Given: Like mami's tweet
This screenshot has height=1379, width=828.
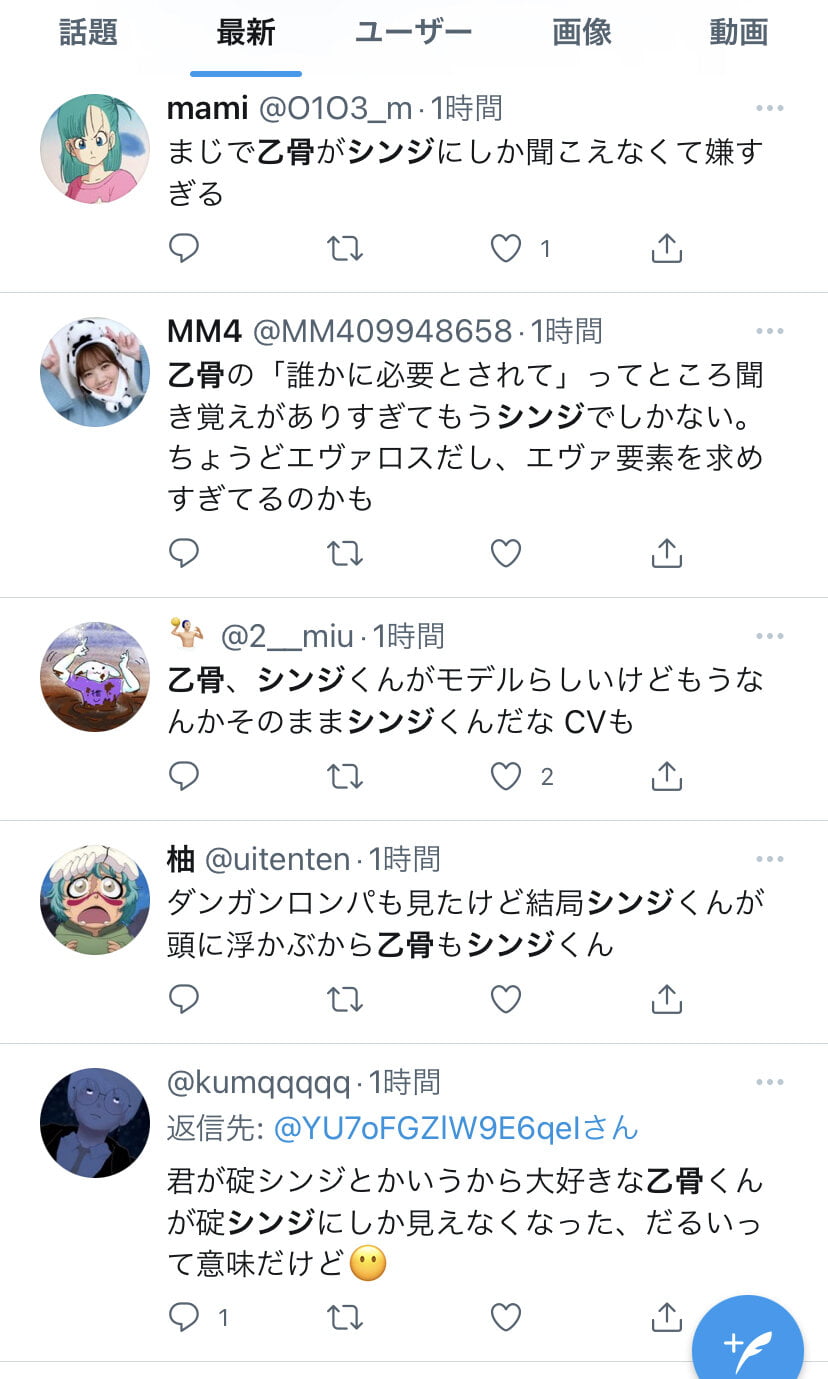Looking at the screenshot, I should pos(506,248).
